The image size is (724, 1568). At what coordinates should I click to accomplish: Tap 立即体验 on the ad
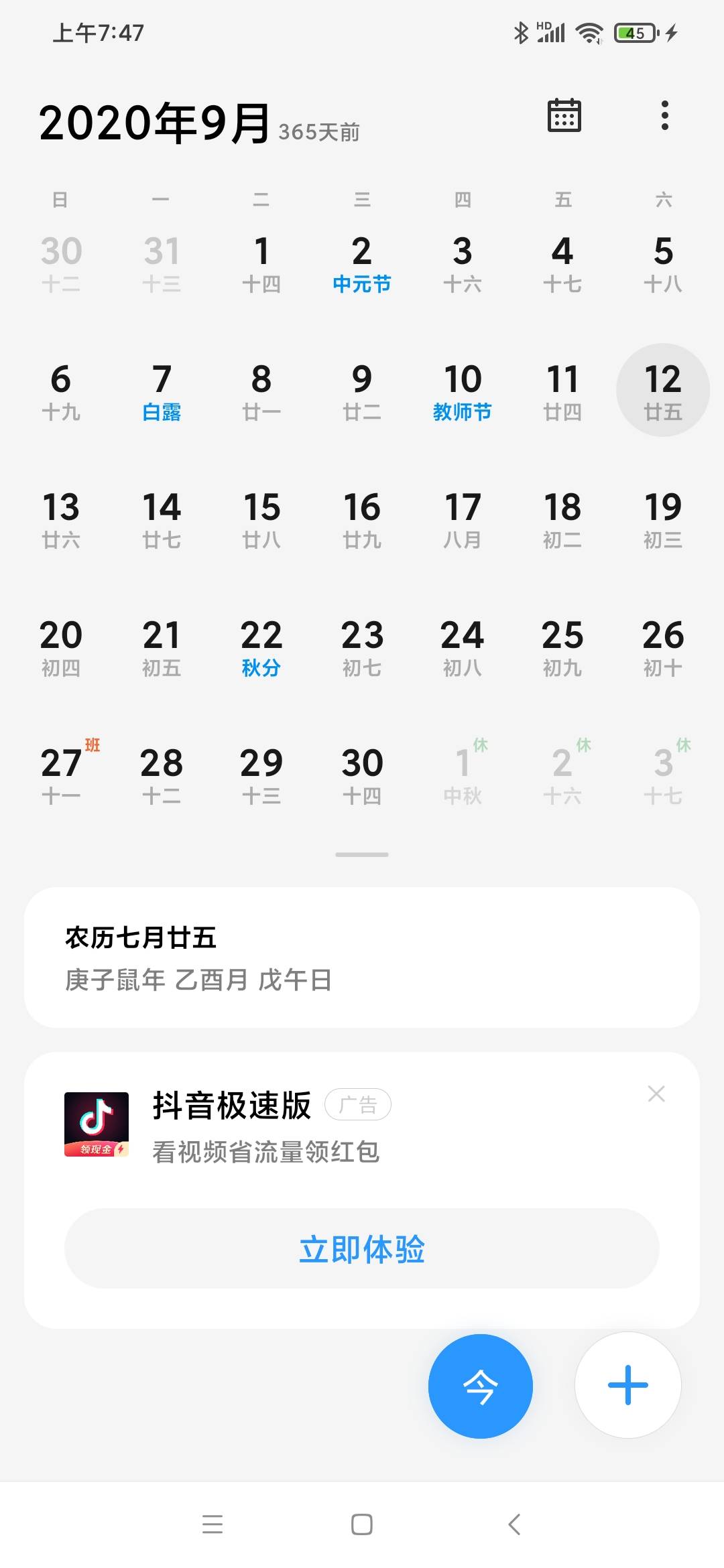tap(362, 1248)
